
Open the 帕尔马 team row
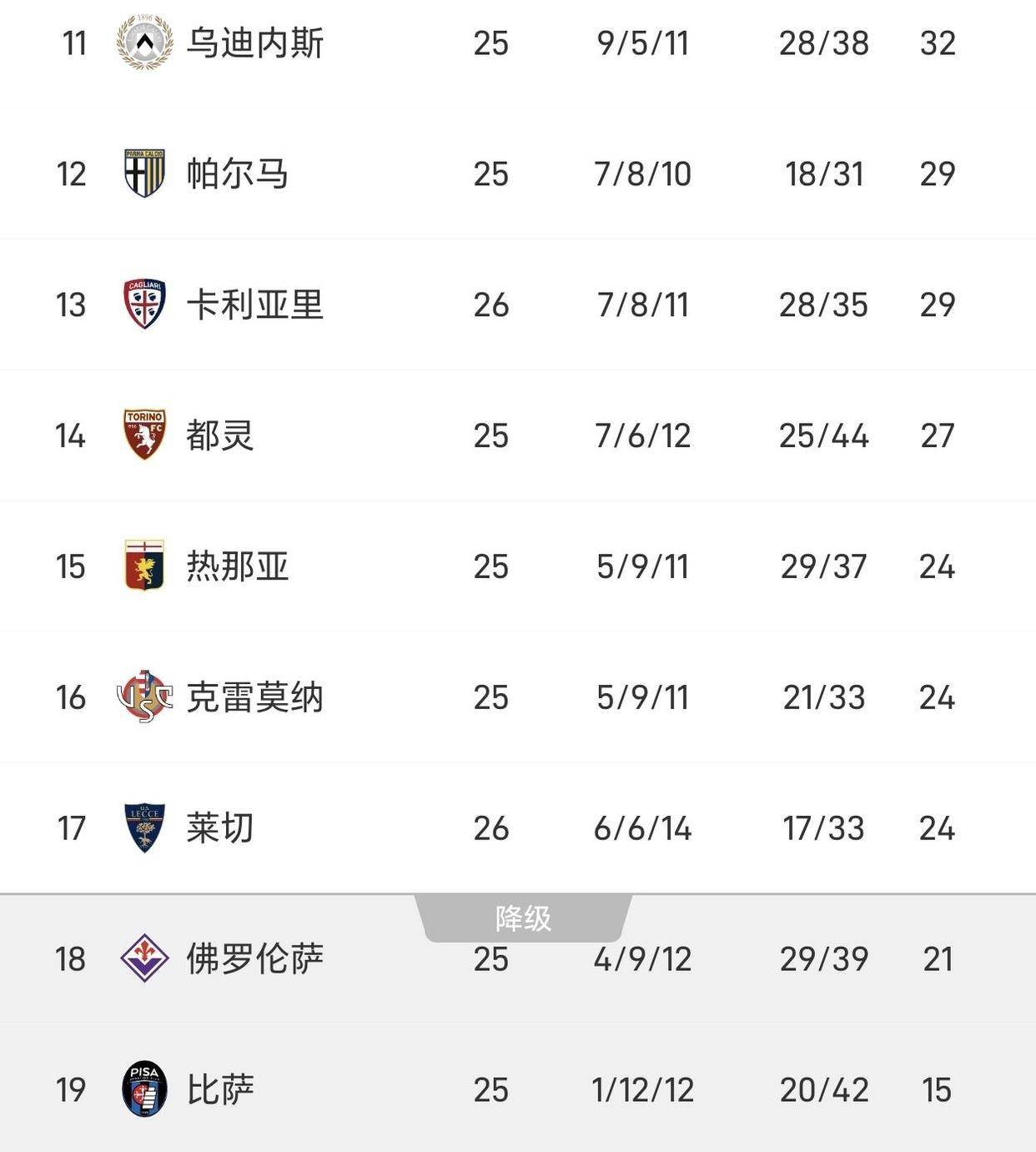point(237,174)
